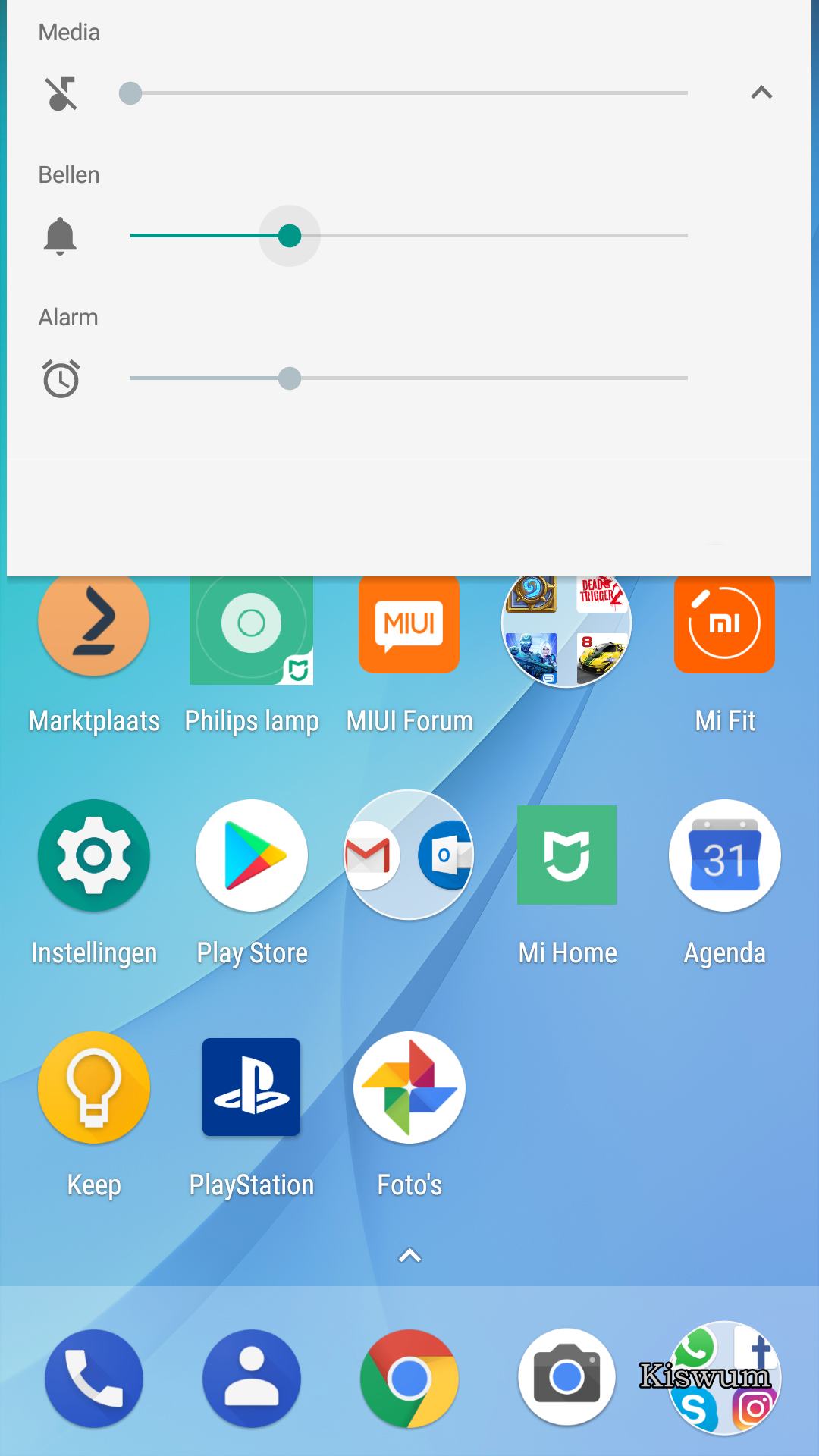Open the Phone dialer in the dock
819x1456 pixels.
[x=94, y=1378]
